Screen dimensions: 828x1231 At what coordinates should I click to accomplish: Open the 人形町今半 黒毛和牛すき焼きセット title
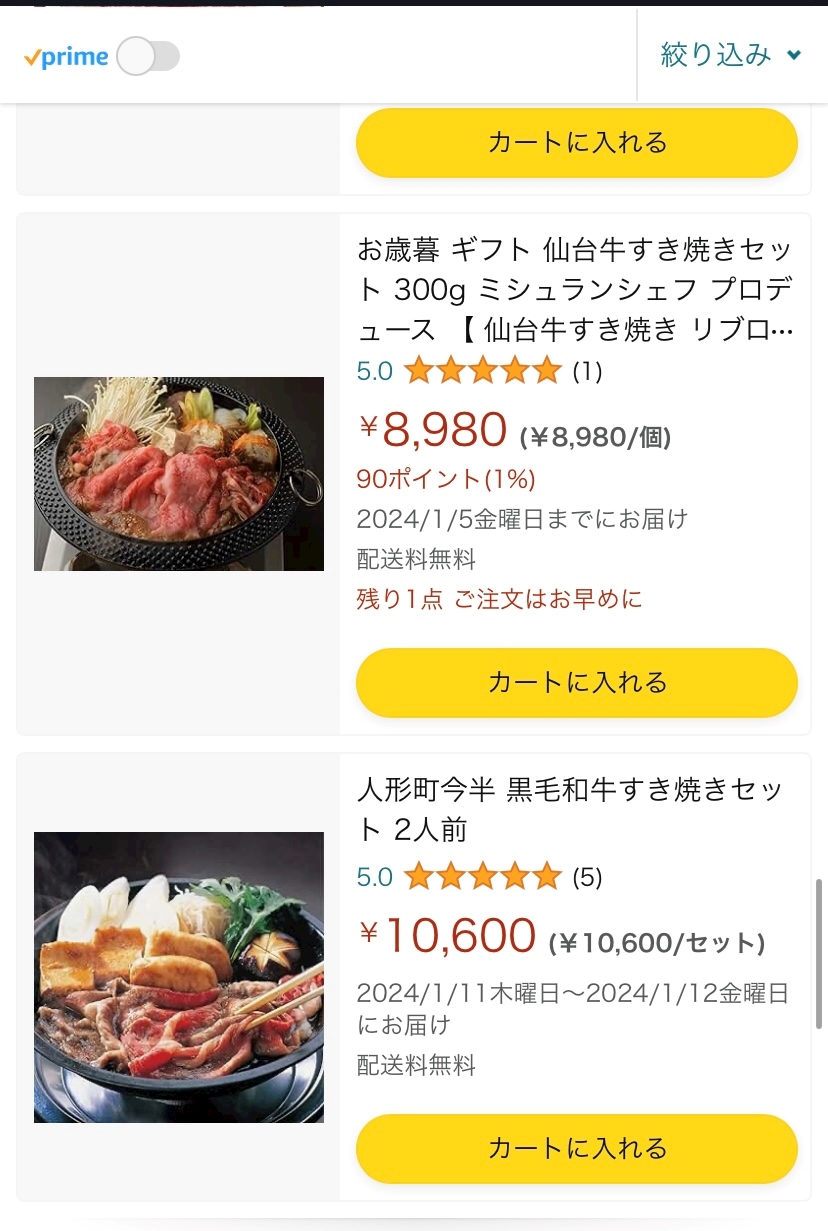tap(571, 809)
